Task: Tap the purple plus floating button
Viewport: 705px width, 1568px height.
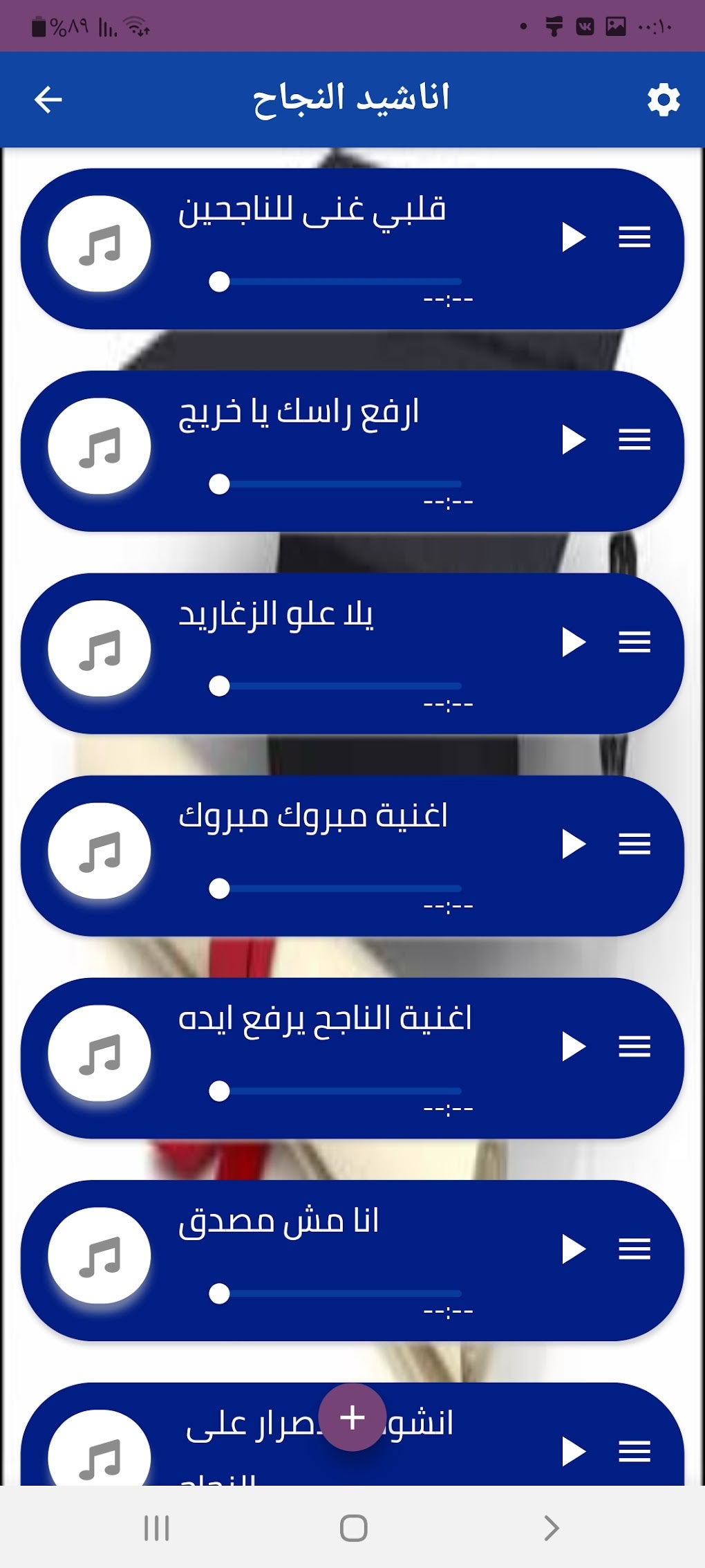Action: (x=352, y=1417)
